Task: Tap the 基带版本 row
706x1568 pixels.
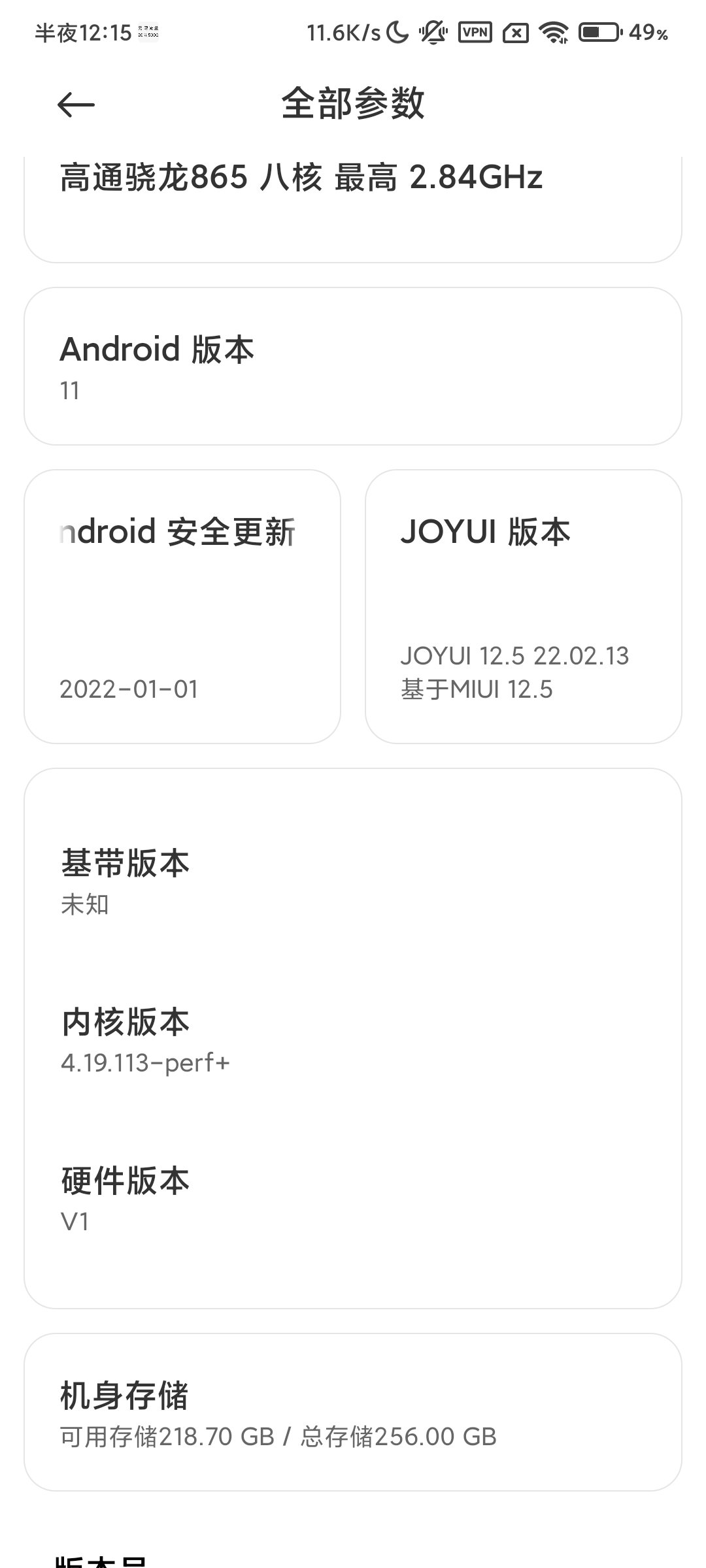Action: 353,880
